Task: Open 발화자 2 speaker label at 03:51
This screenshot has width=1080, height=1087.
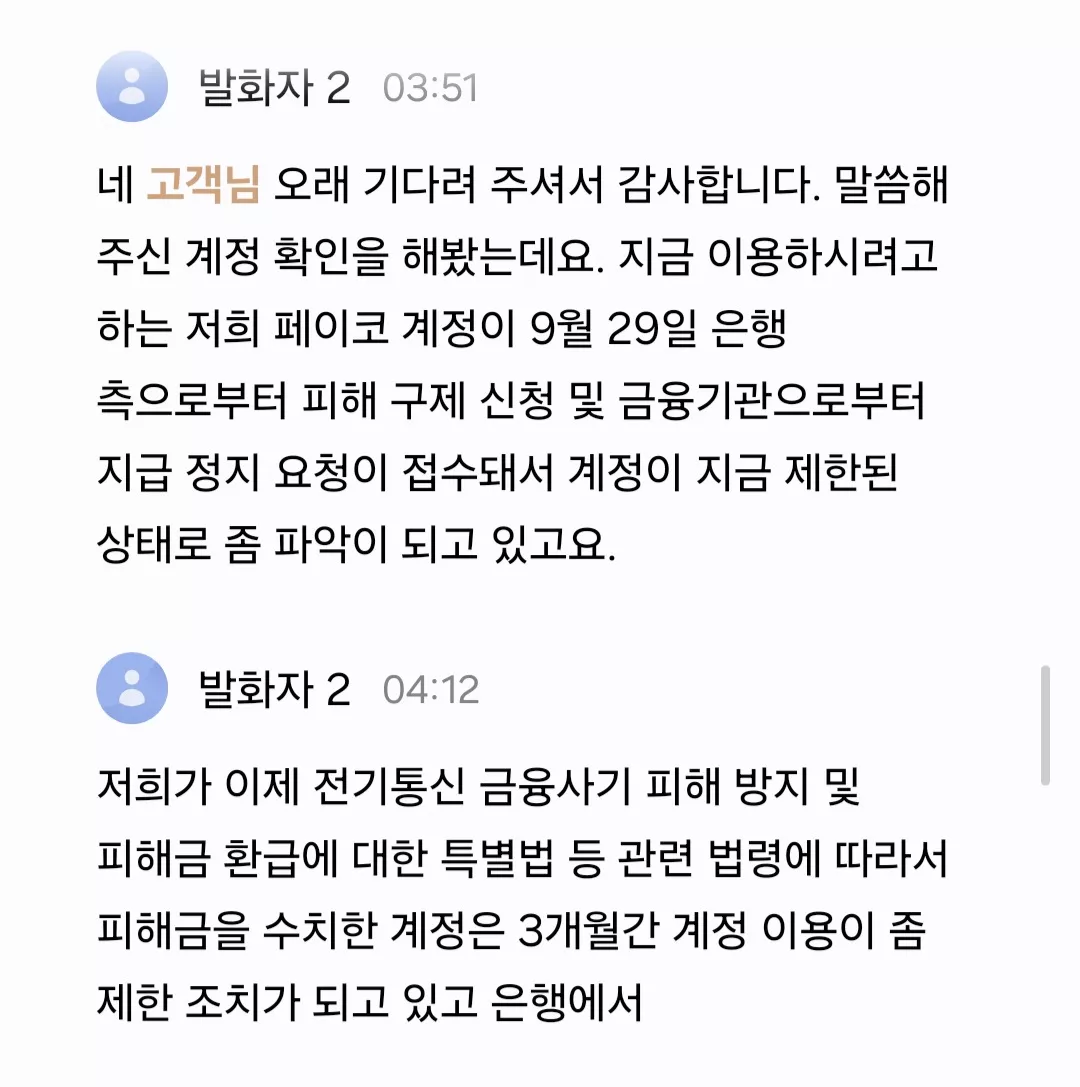Action: click(x=275, y=88)
